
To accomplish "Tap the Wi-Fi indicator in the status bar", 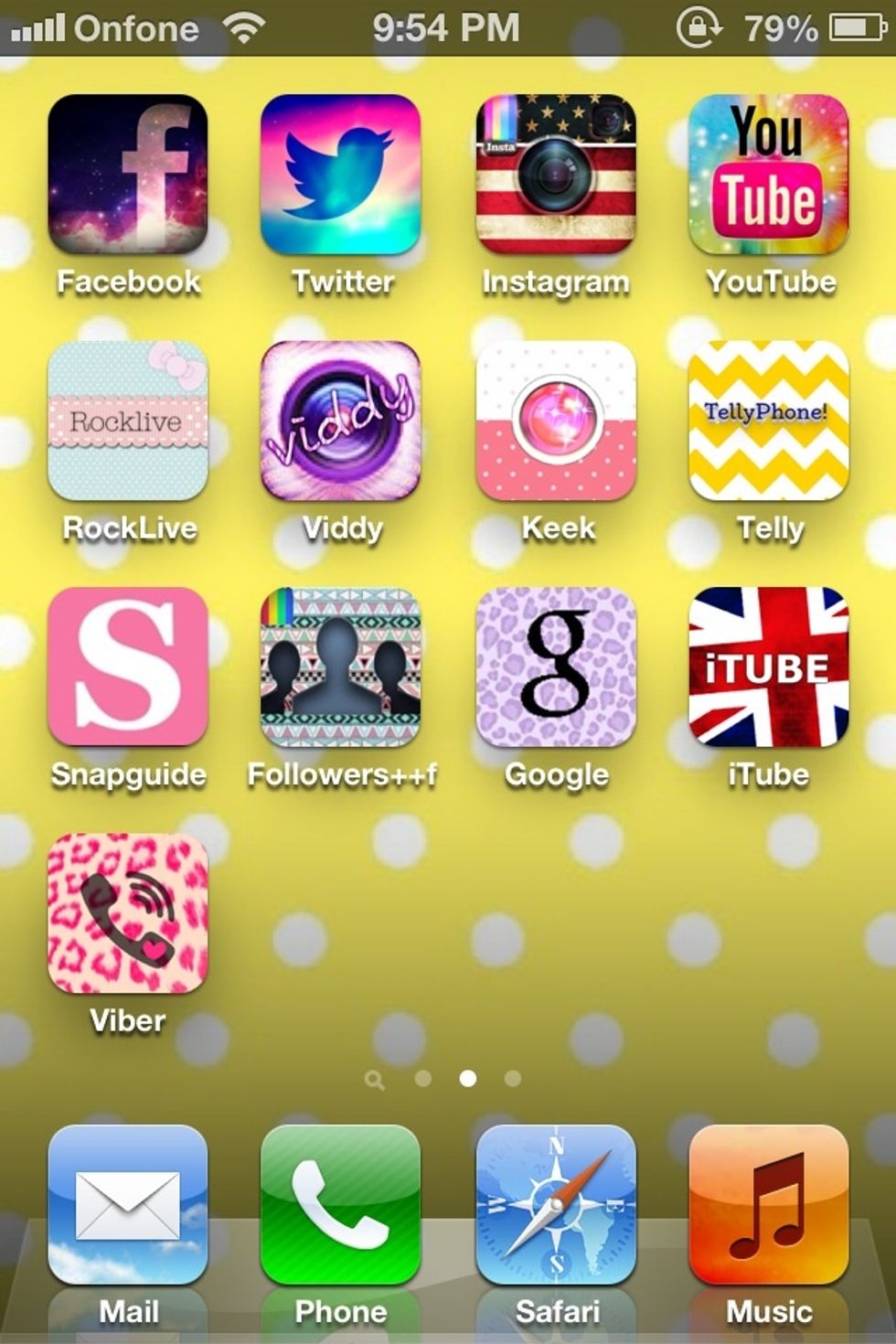I will click(x=242, y=27).
